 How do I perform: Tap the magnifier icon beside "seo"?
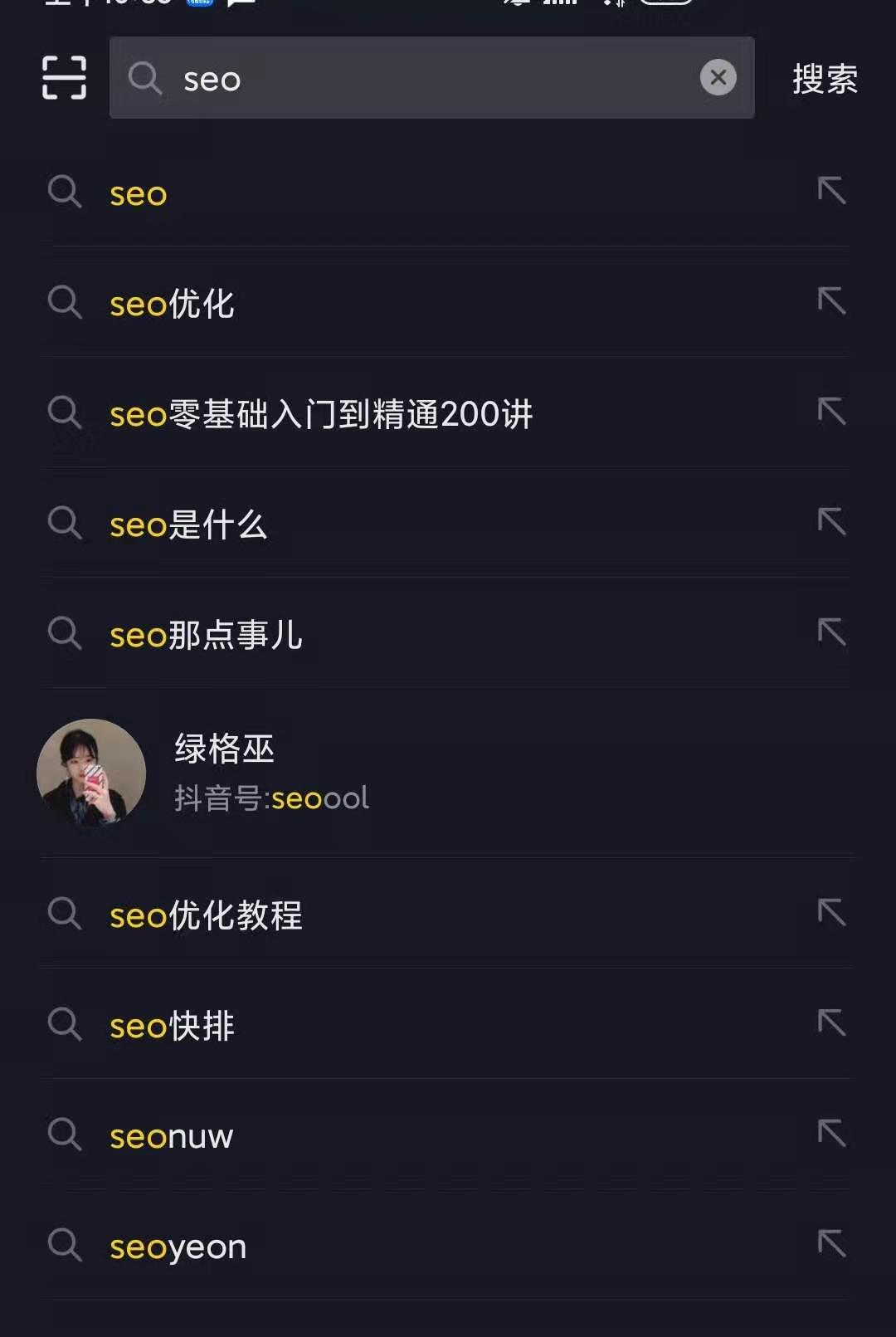click(x=65, y=193)
